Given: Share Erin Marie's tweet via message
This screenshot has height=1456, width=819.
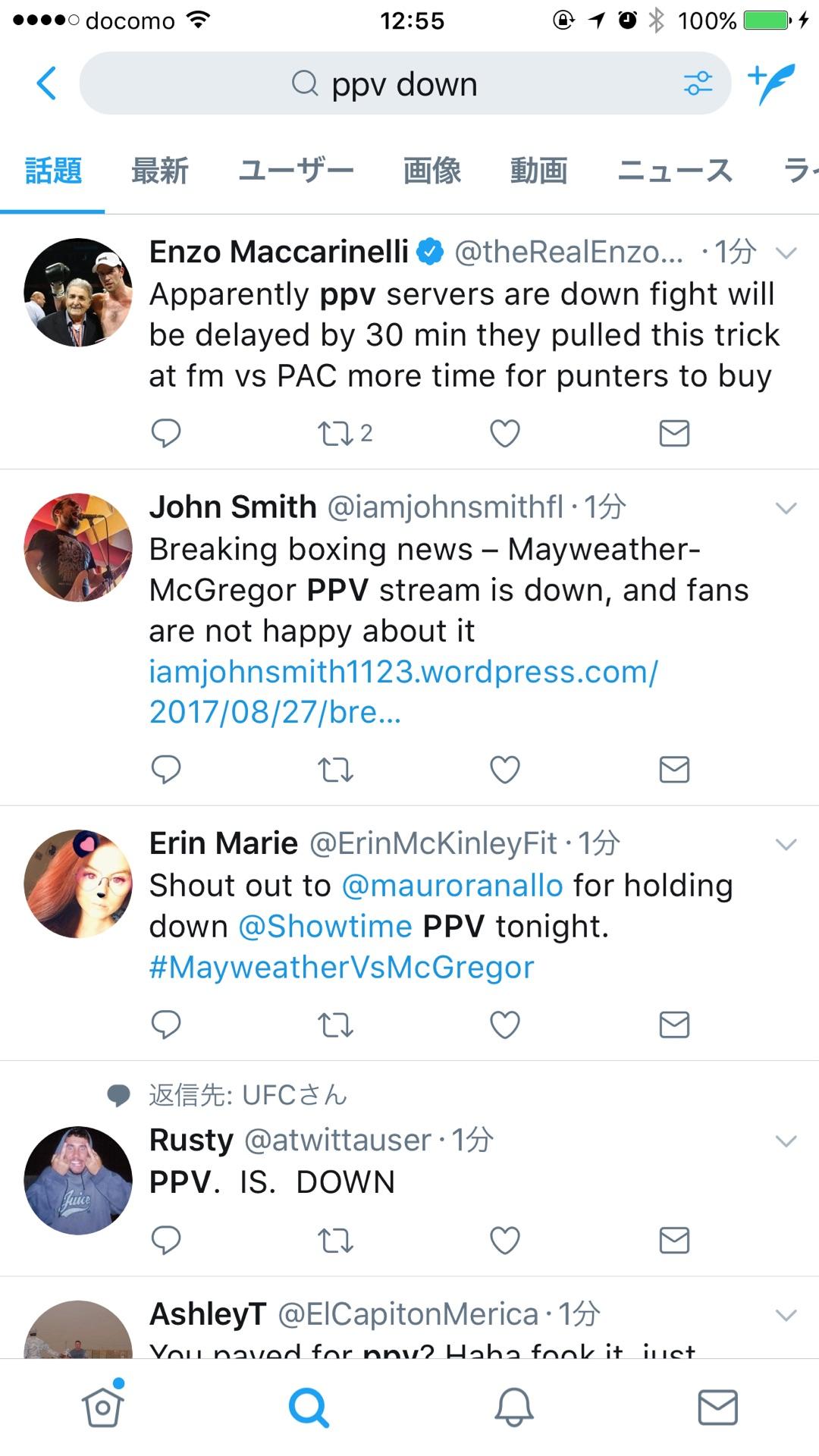Looking at the screenshot, I should [674, 1025].
